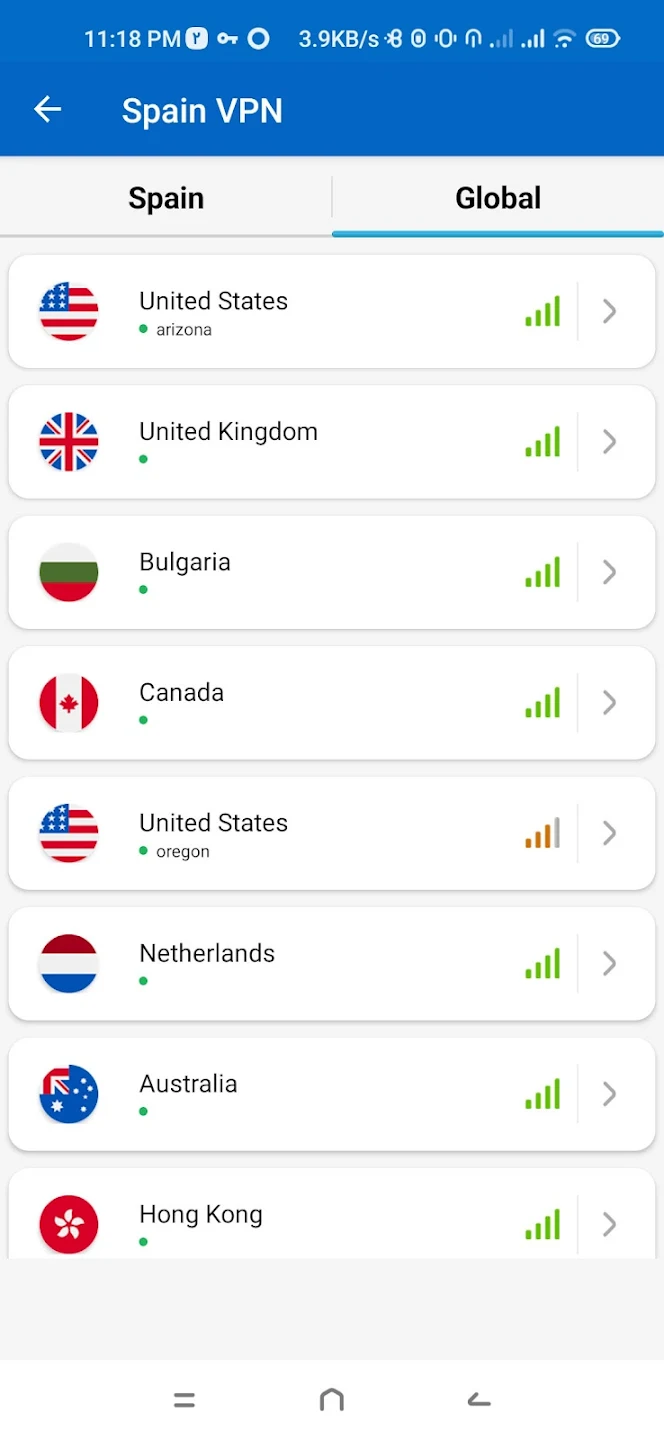Switch to the Spain tab
This screenshot has width=664, height=1440.
pyautogui.click(x=166, y=198)
